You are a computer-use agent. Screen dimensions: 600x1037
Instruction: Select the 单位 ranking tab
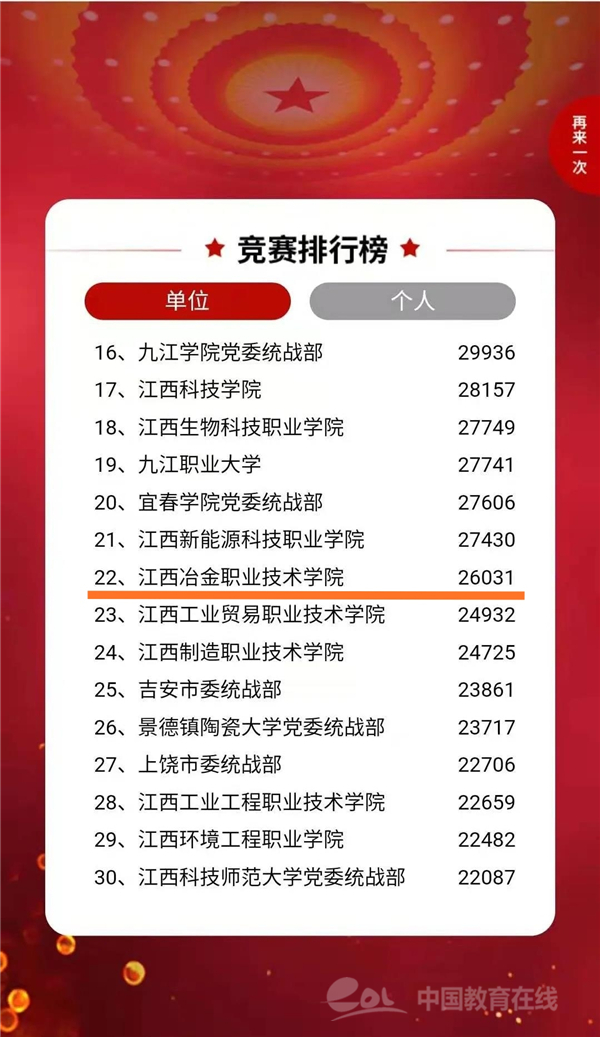187,301
